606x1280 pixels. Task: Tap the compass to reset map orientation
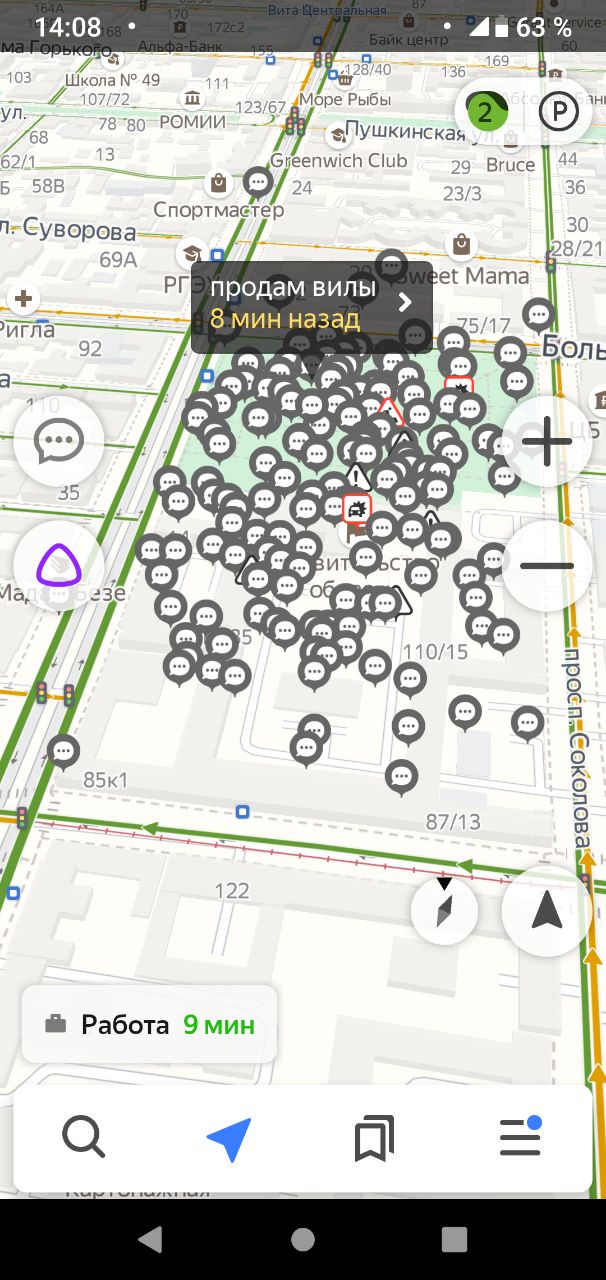pyautogui.click(x=444, y=909)
